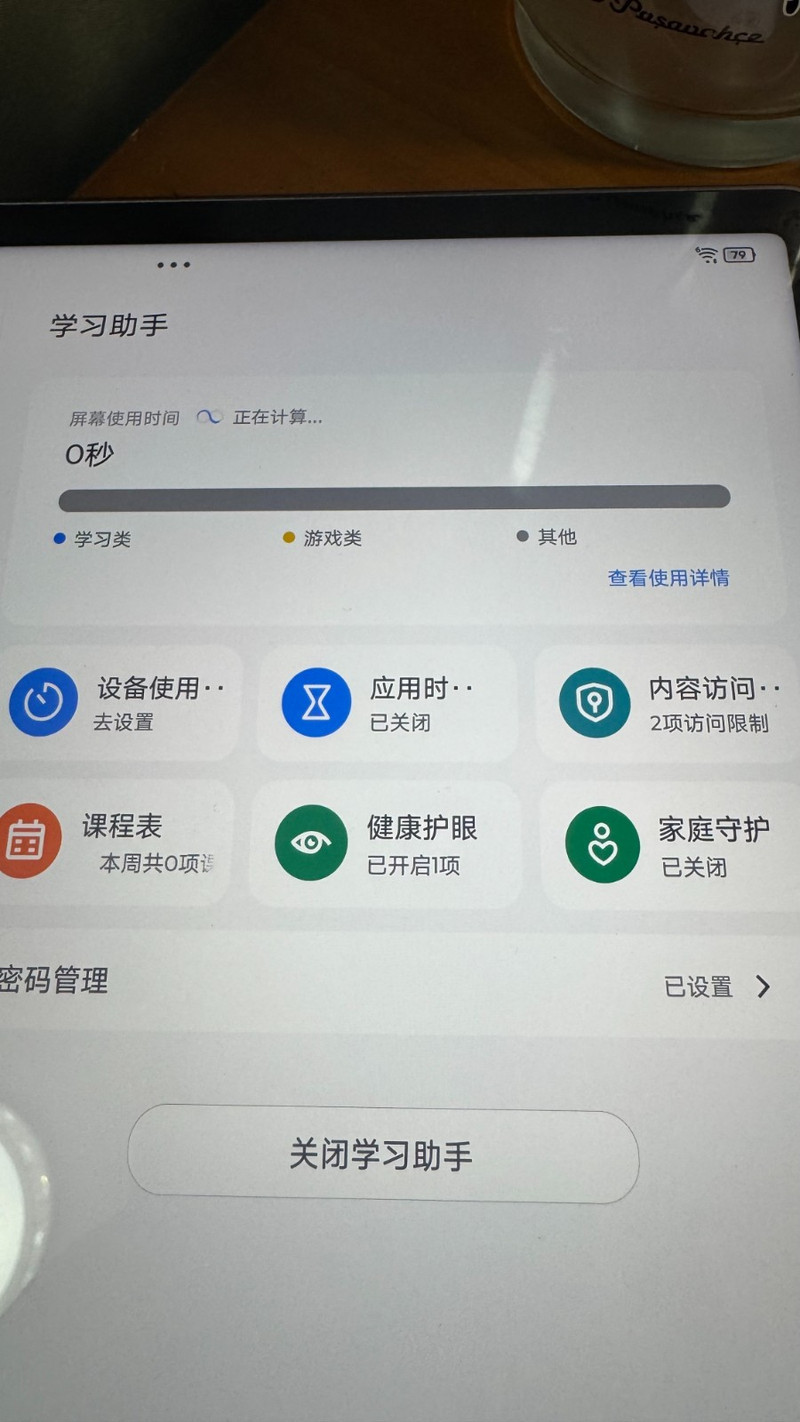Open the 应用时 limit card

point(387,703)
